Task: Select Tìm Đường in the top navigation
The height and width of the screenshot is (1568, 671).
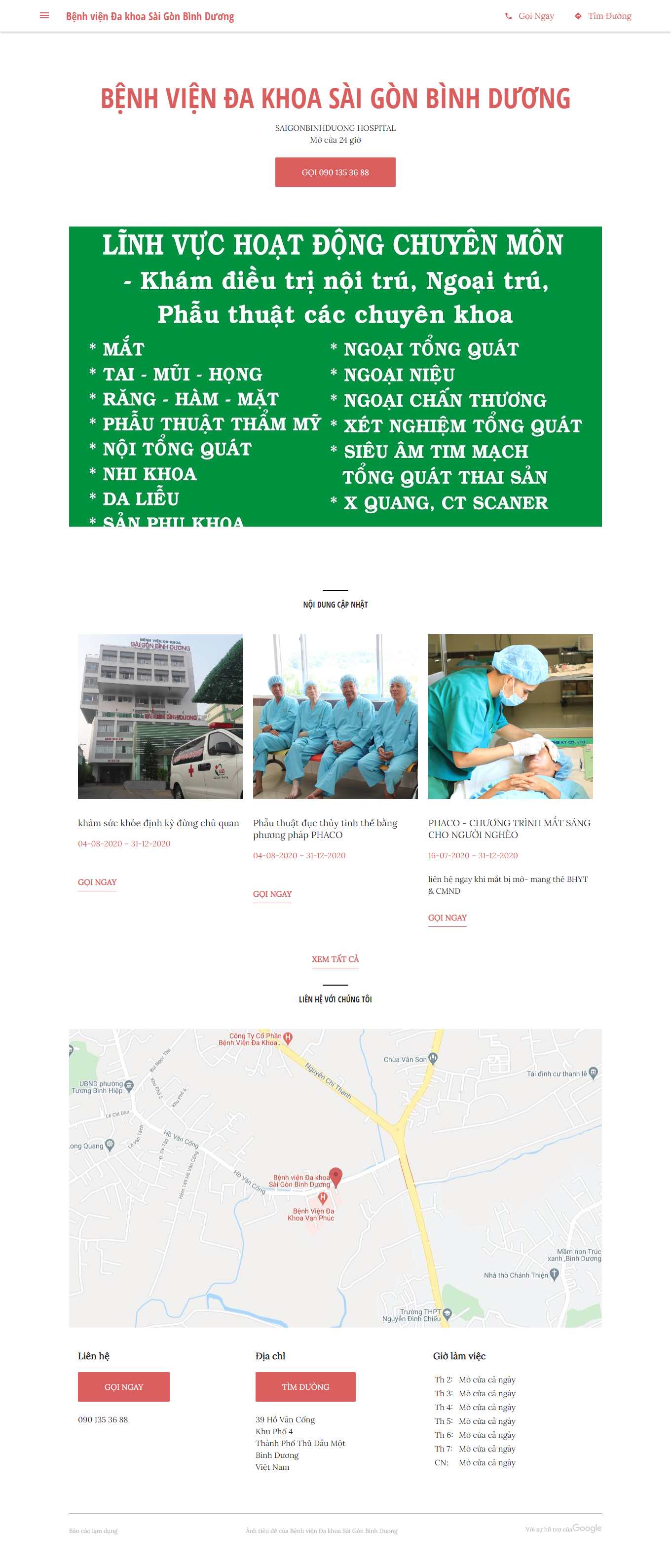Action: click(608, 16)
